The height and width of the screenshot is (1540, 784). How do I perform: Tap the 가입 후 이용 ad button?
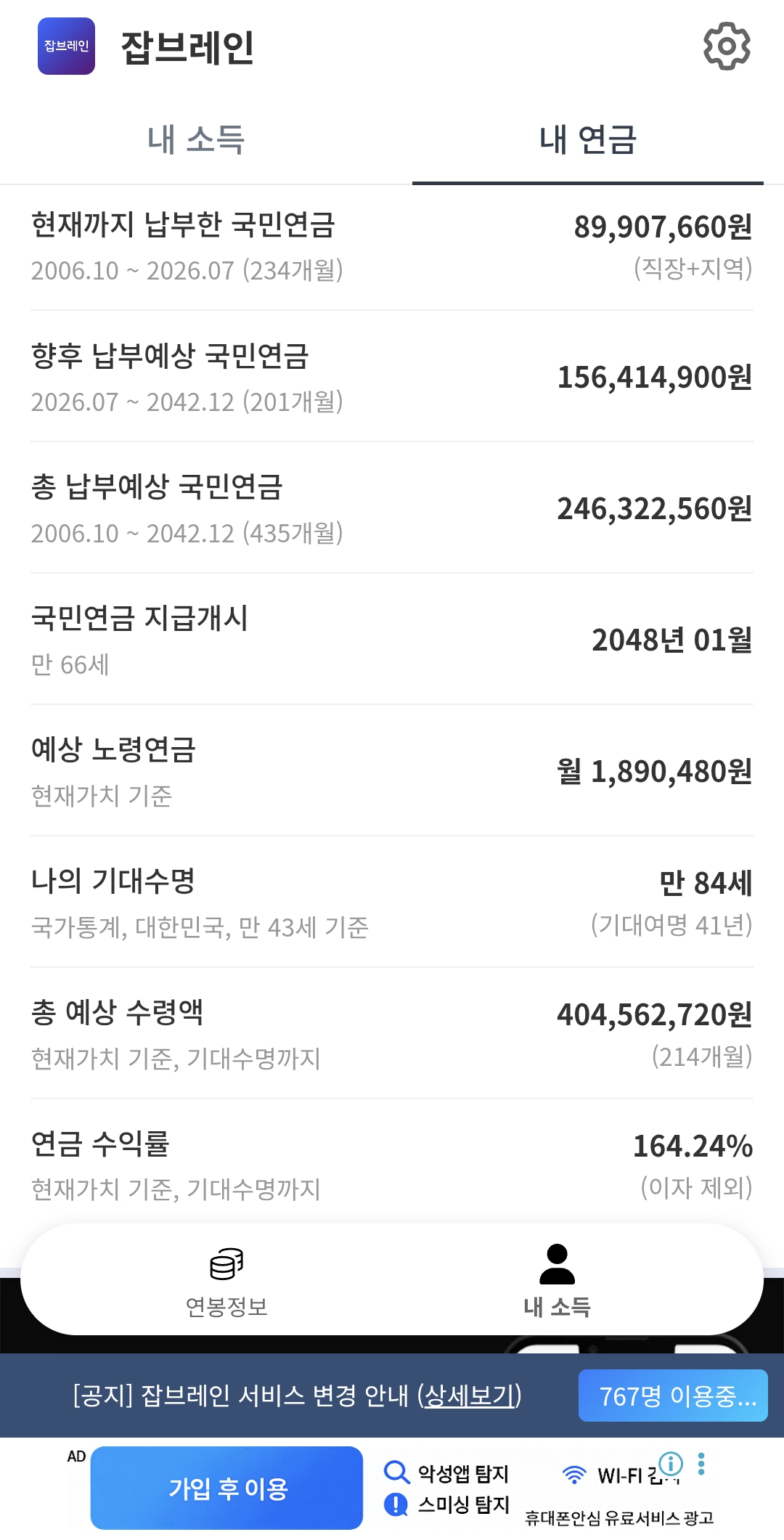[226, 1488]
